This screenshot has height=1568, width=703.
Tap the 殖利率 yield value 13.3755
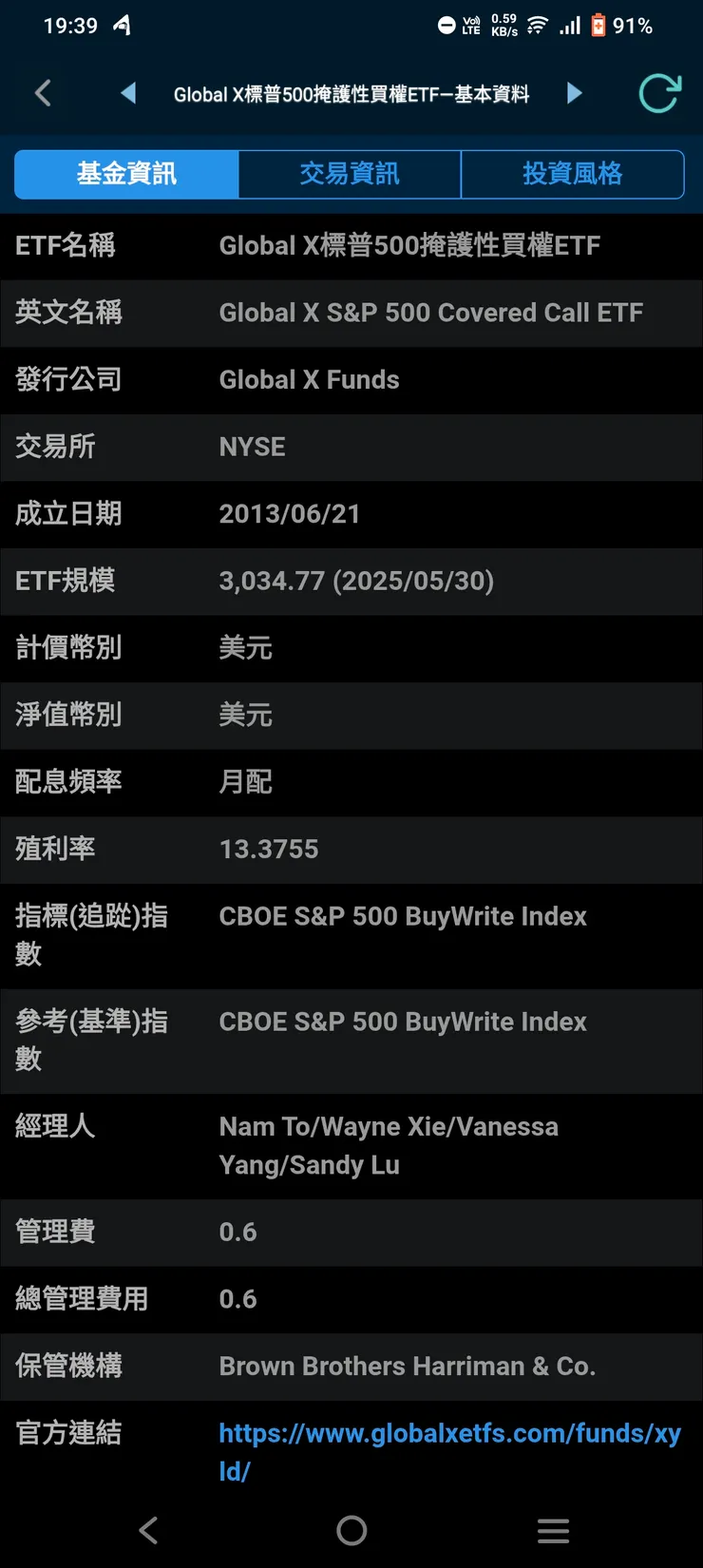(x=269, y=849)
